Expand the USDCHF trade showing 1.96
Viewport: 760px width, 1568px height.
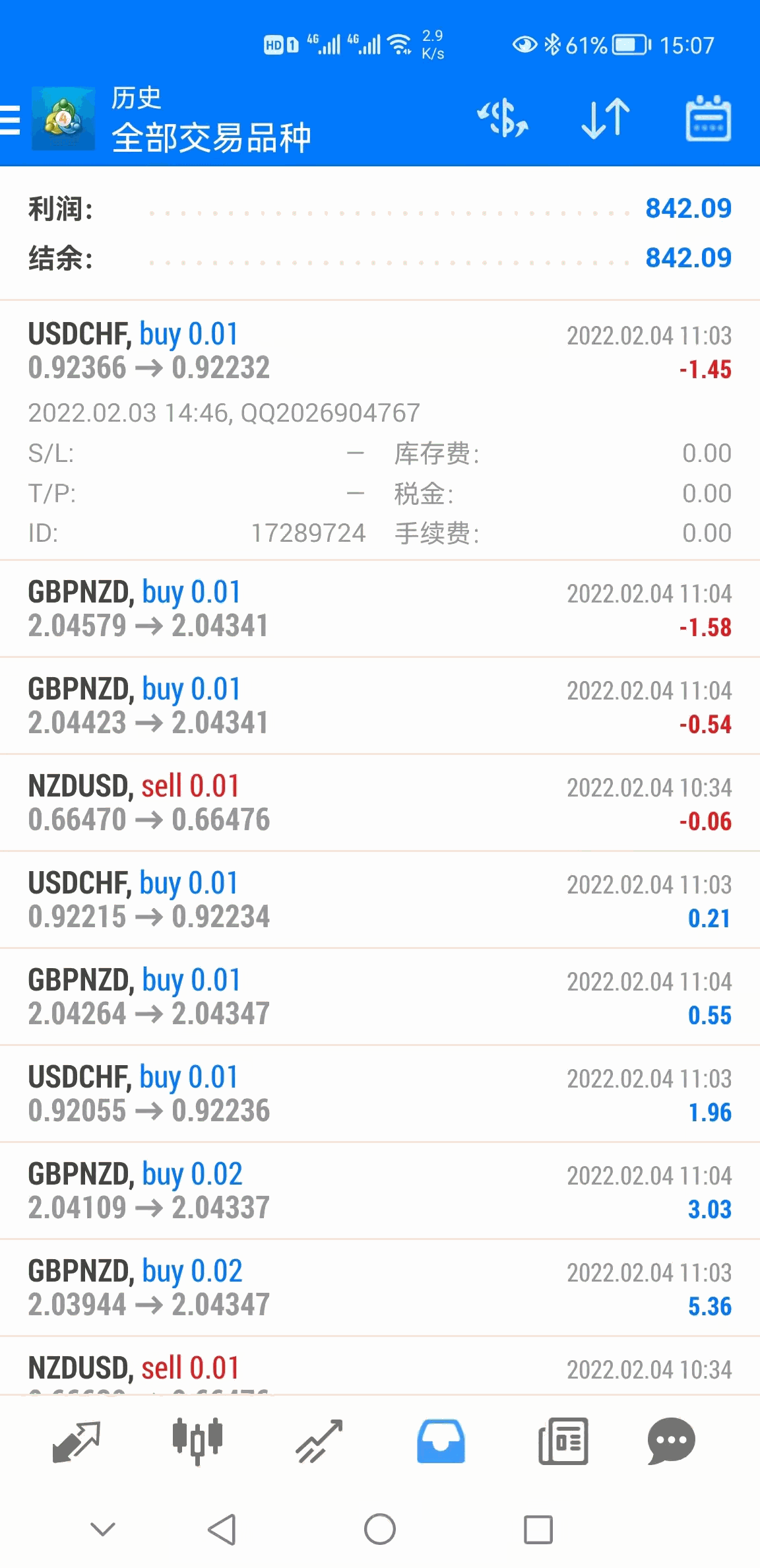(x=379, y=1094)
